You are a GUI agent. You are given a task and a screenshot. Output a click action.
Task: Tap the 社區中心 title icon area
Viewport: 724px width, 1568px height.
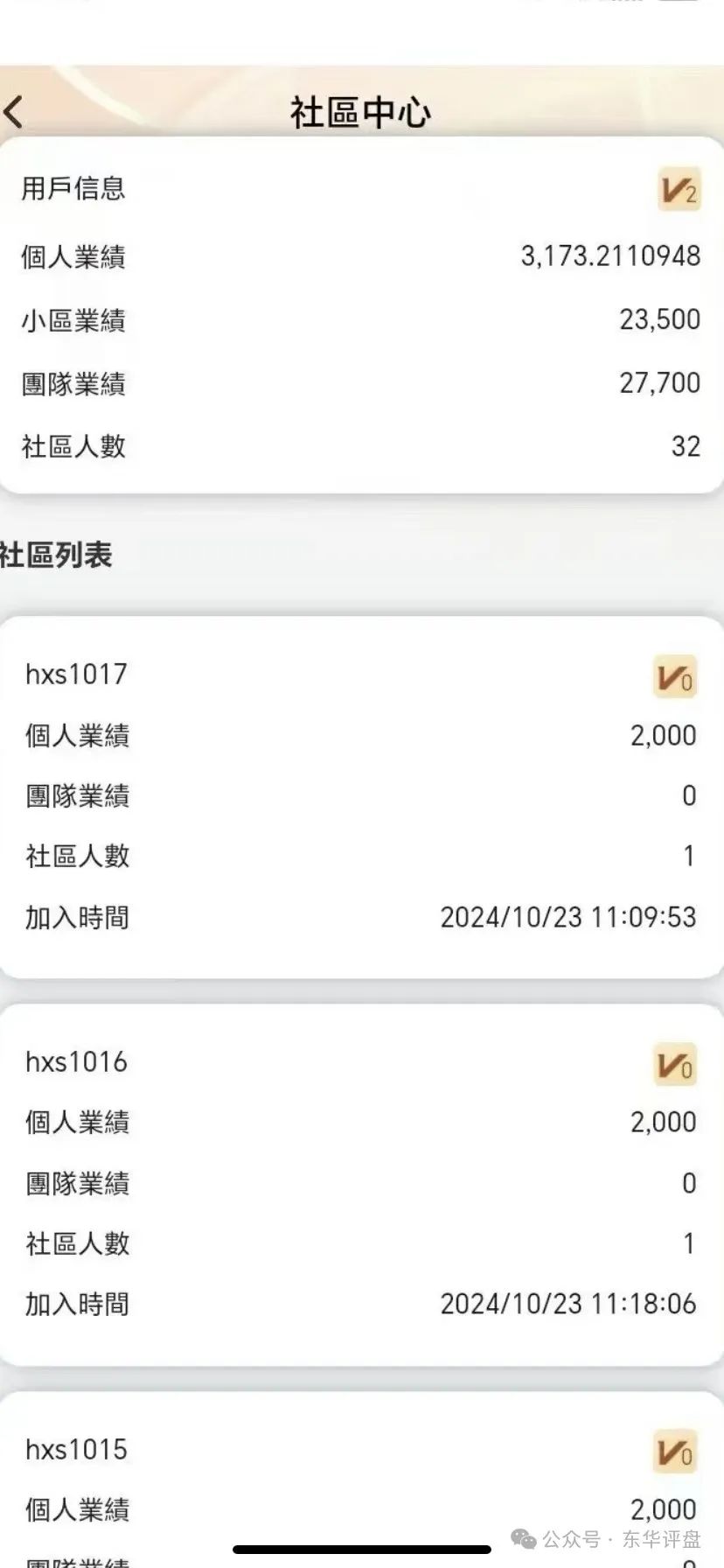click(362, 112)
